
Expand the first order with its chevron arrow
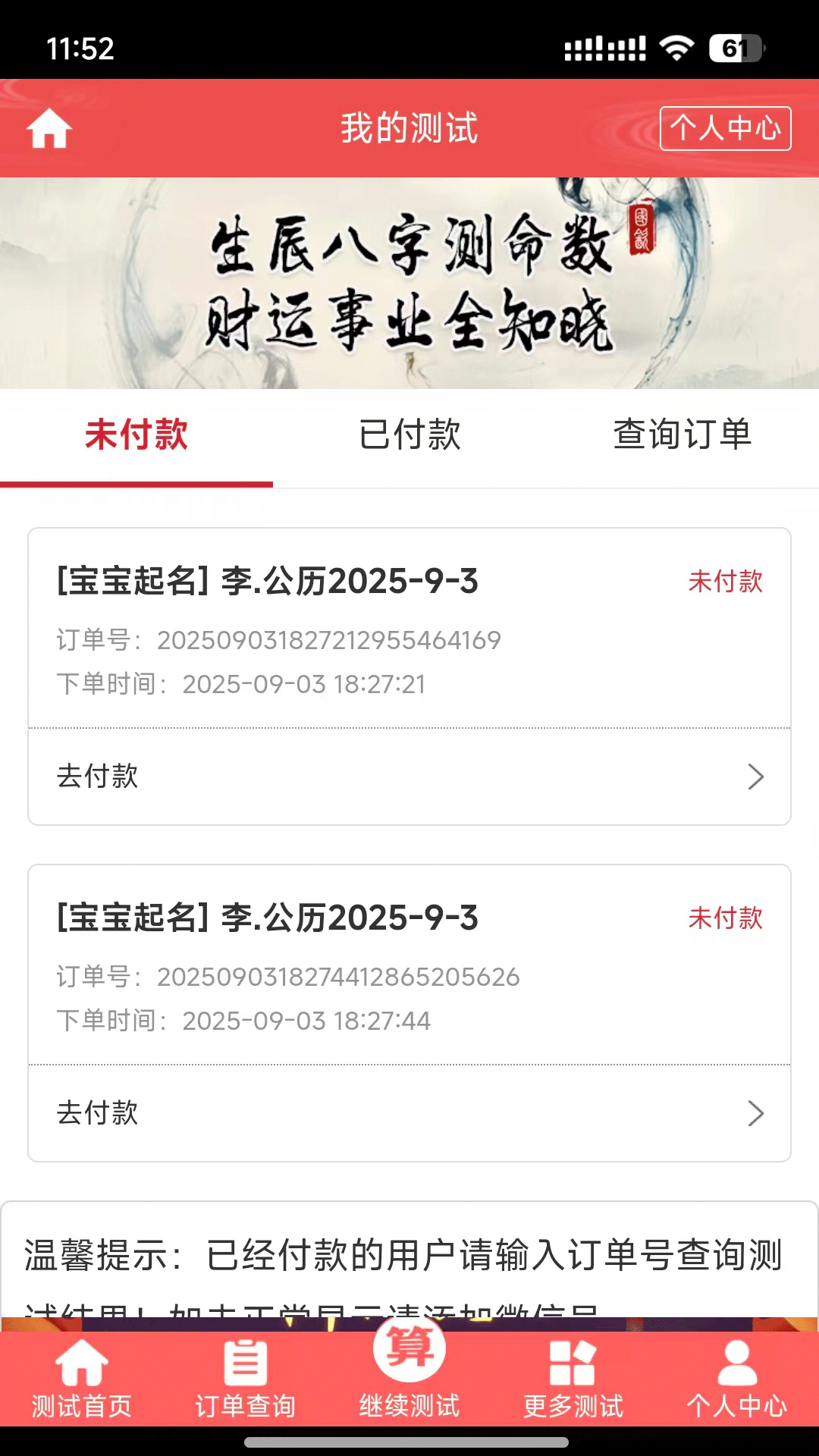(x=755, y=776)
